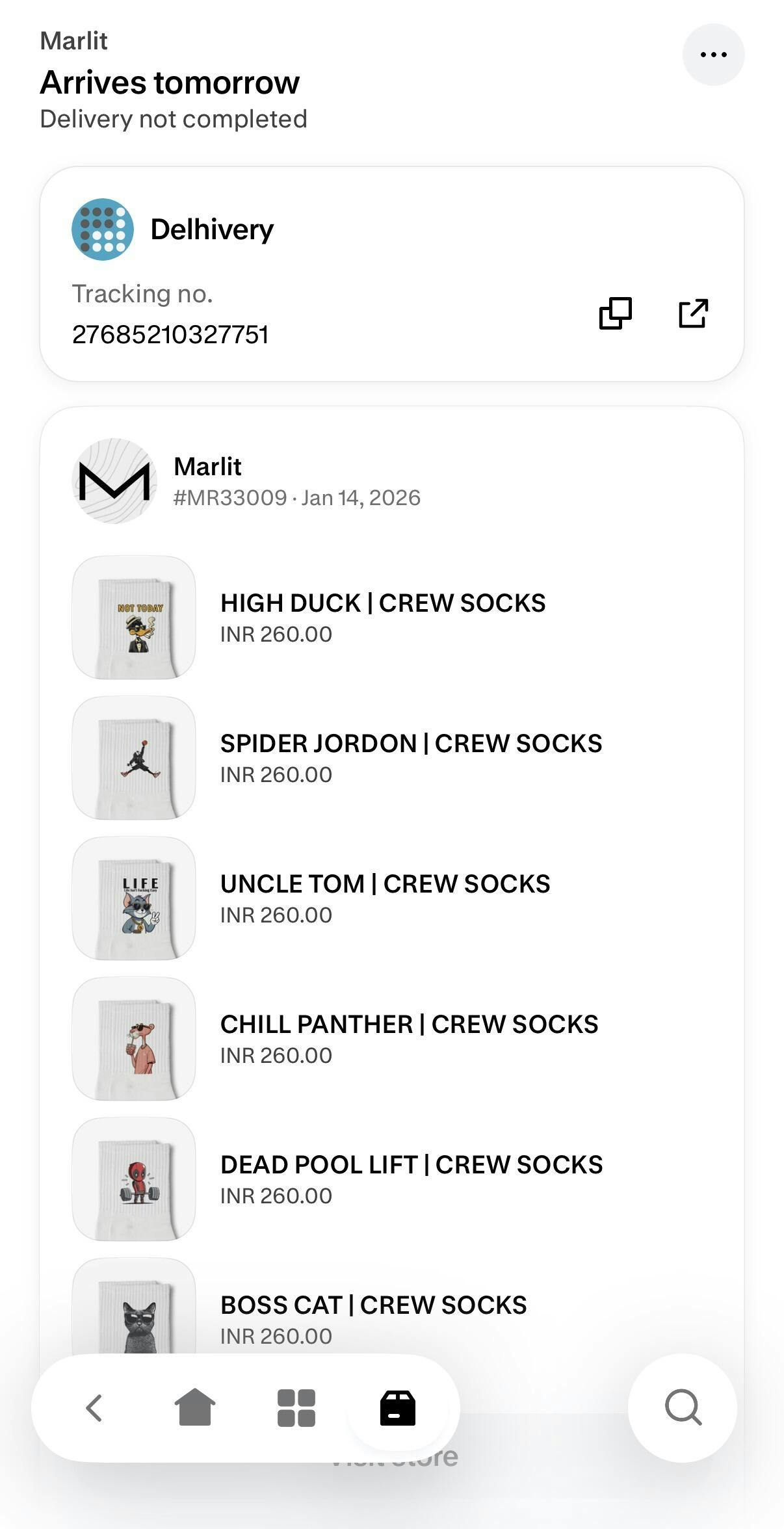Open CHILL PANTHER crew socks item

coord(408,1038)
